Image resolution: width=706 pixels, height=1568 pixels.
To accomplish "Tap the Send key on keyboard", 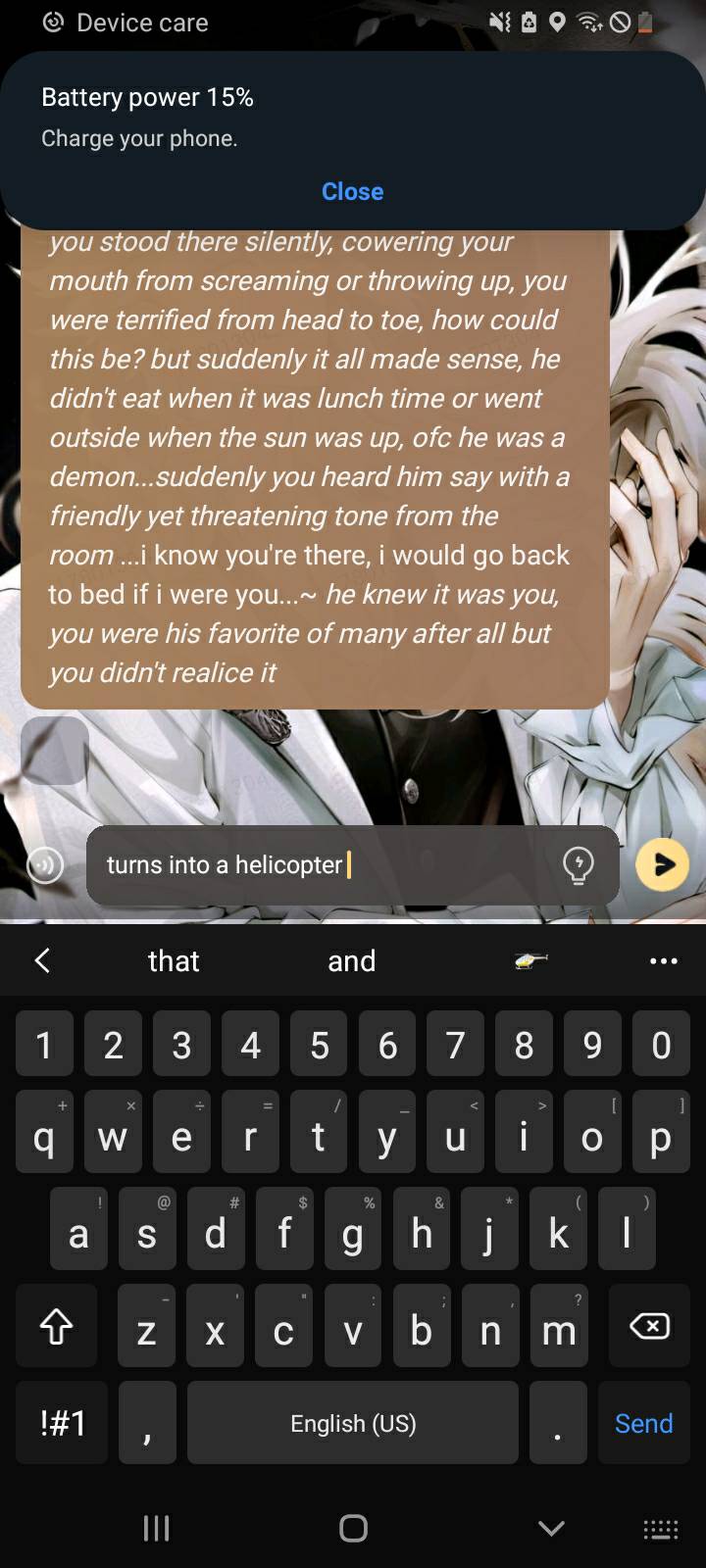I will [643, 1423].
